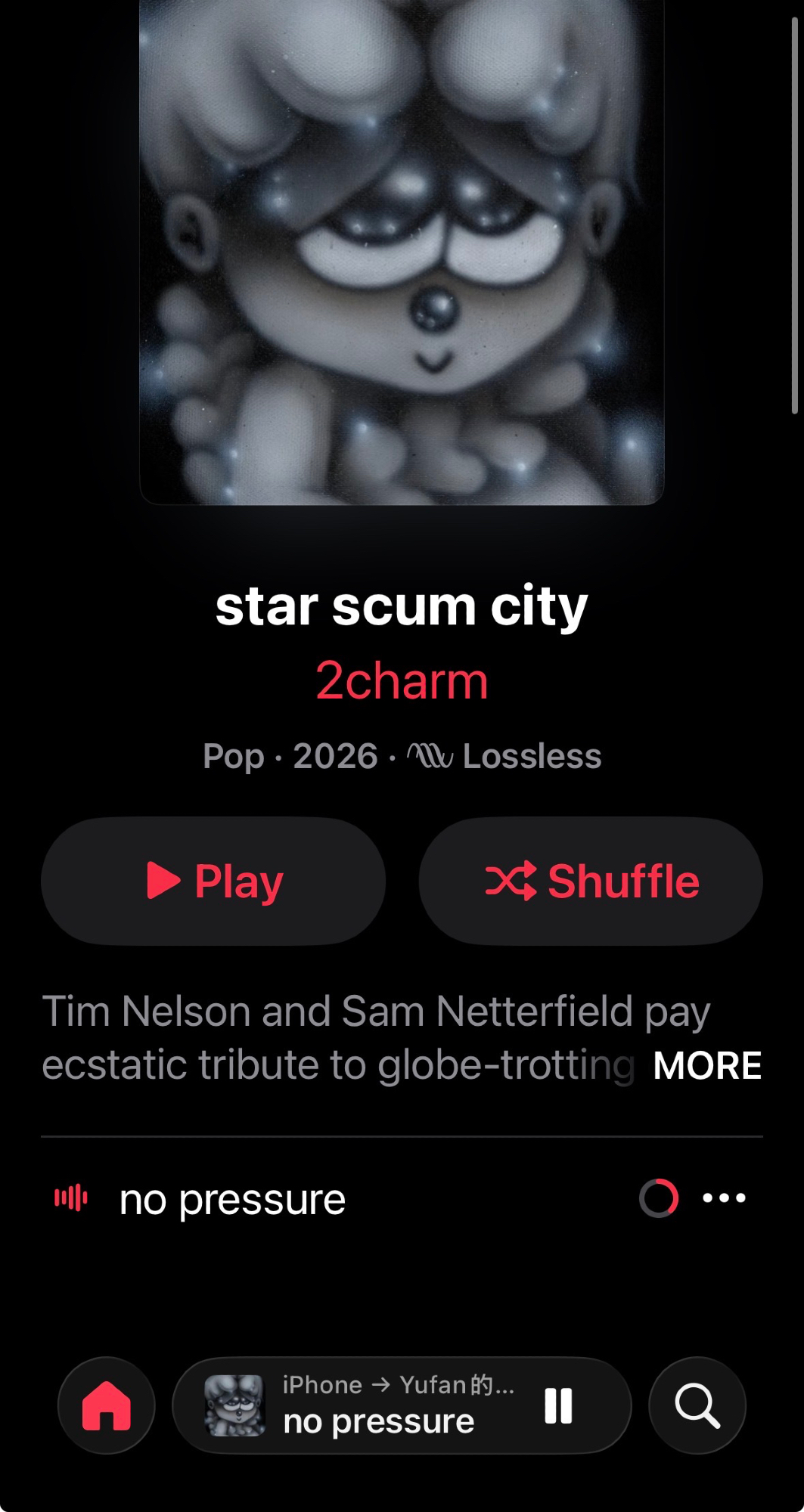Go to the Home tab
Screen dimensions: 804x1512
click(x=107, y=1405)
